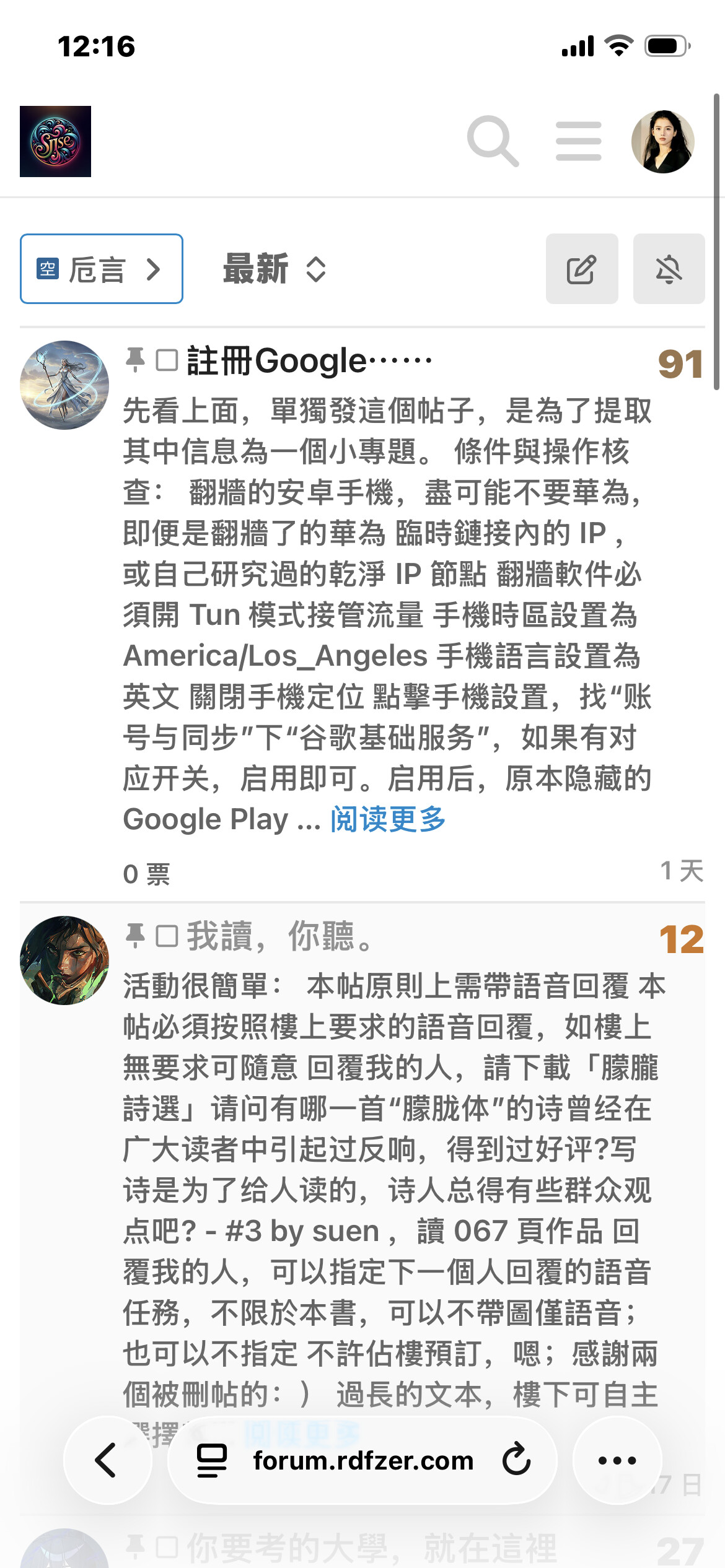Open the browser more options menu
The width and height of the screenshot is (725, 1568).
click(617, 1460)
